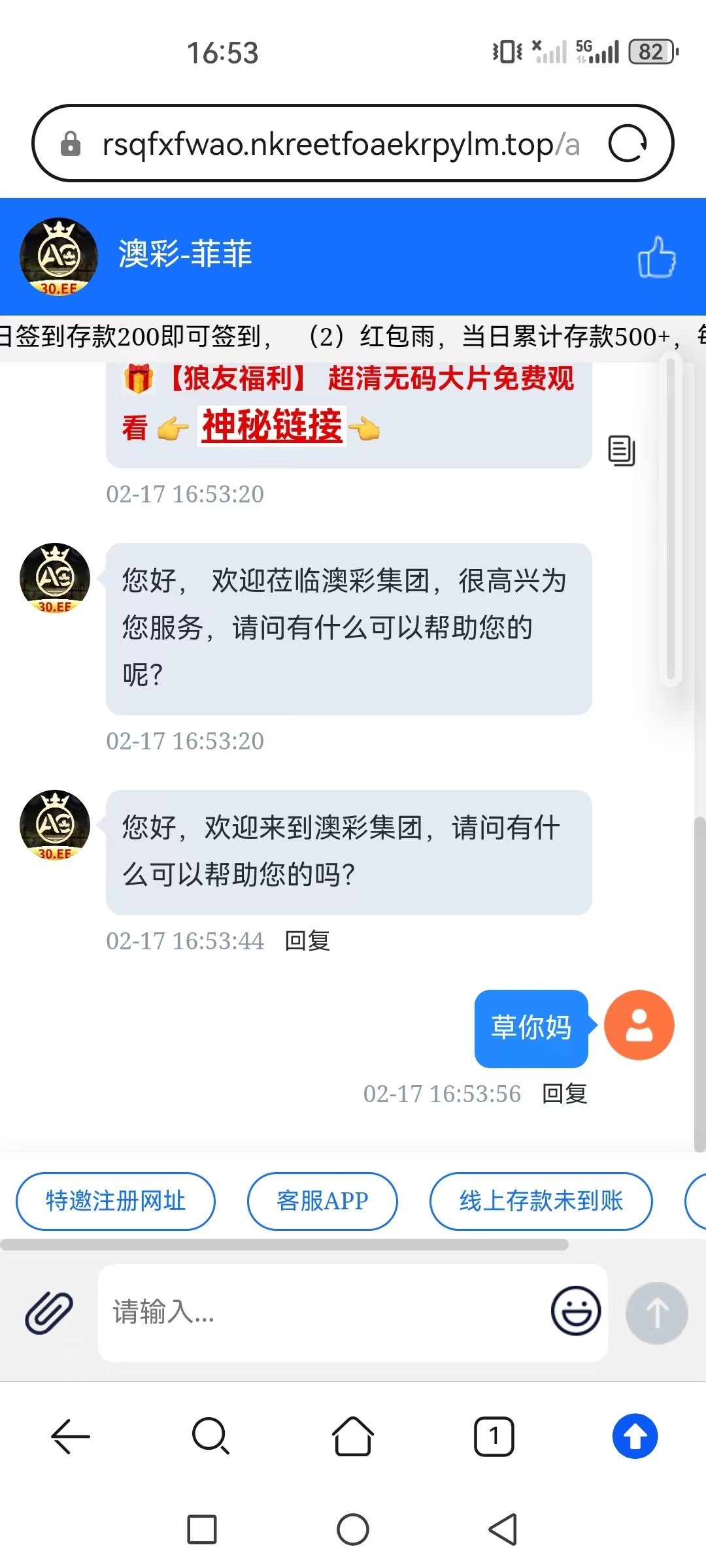Image resolution: width=706 pixels, height=1568 pixels.
Task: Open browser search from the bottom bar
Action: tap(211, 1436)
